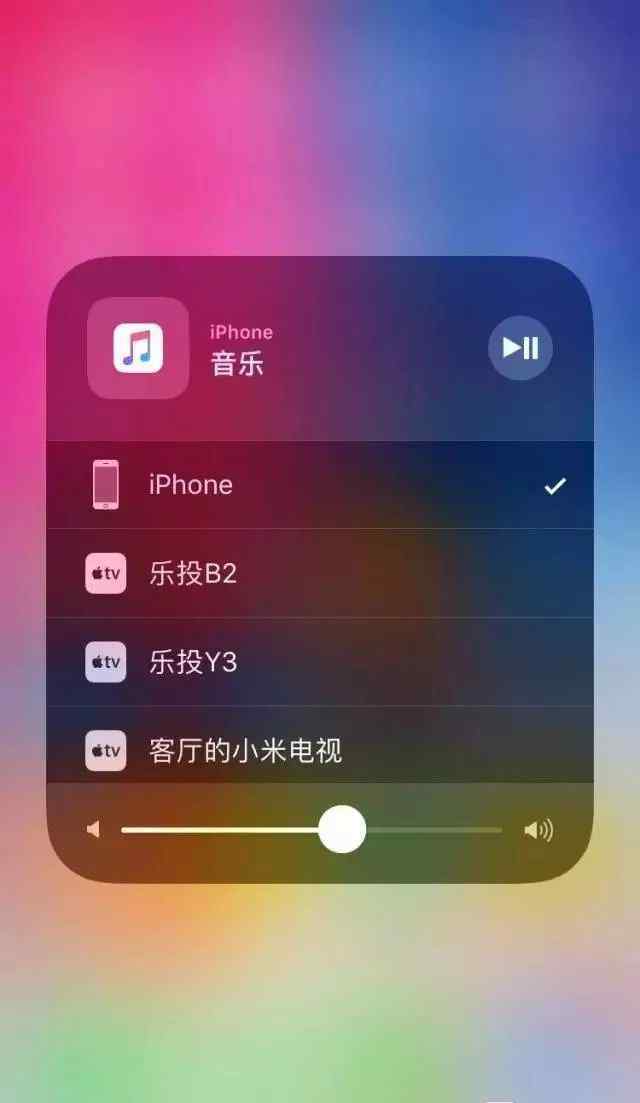Viewport: 640px width, 1103px height.
Task: Toggle play/pause for Music
Action: pos(520,348)
